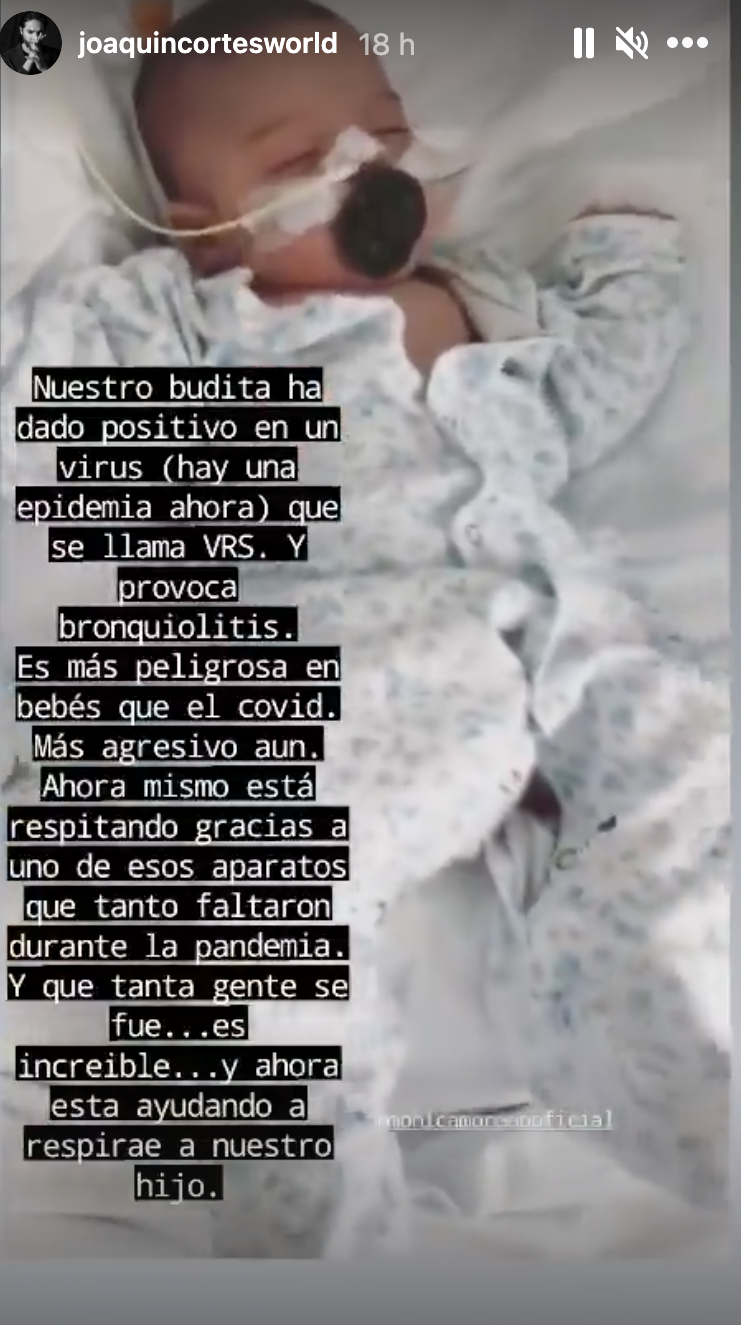
Task: Pause the story playback
Action: pos(583,43)
